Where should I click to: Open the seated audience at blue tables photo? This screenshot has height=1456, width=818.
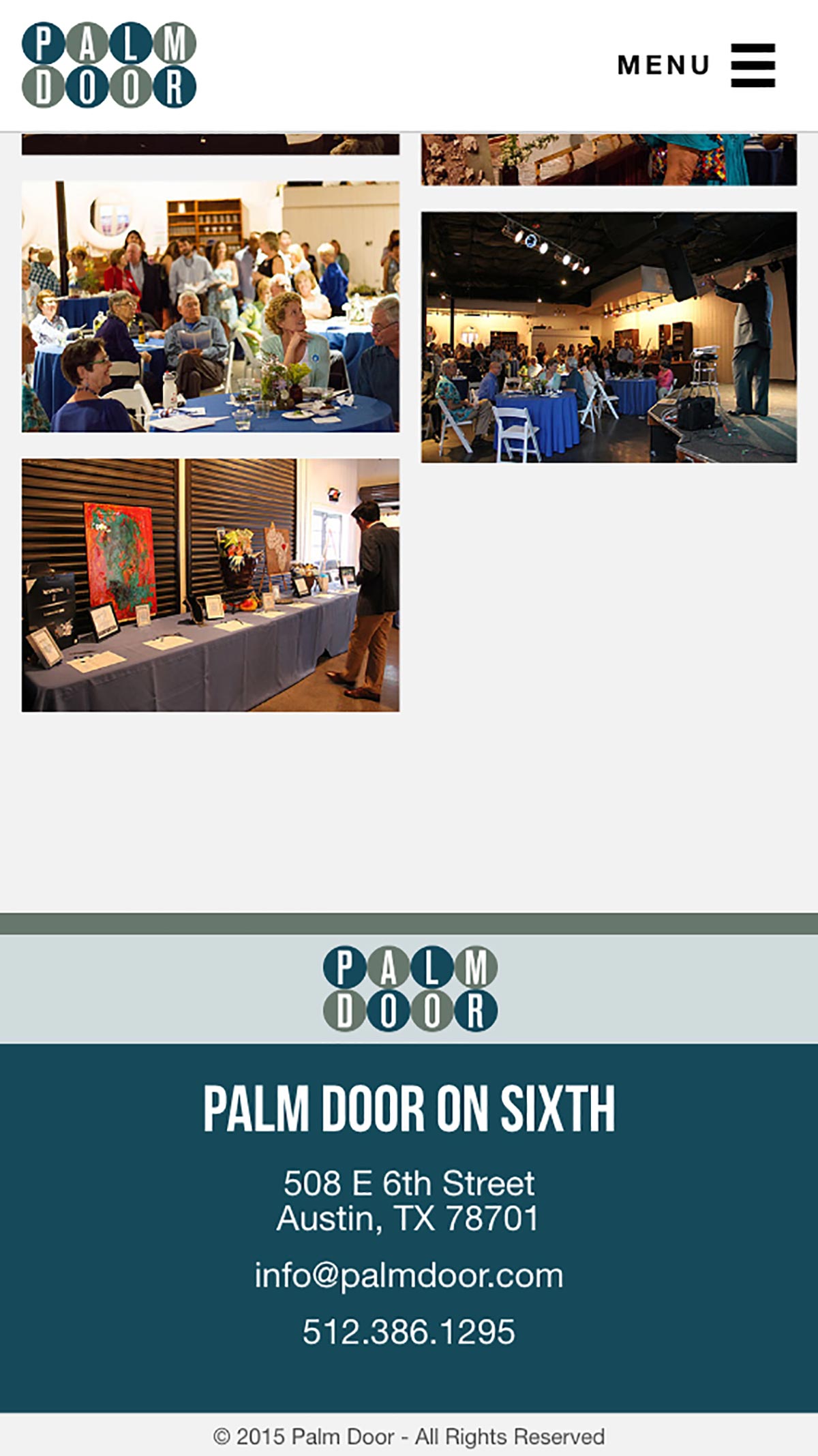point(211,307)
